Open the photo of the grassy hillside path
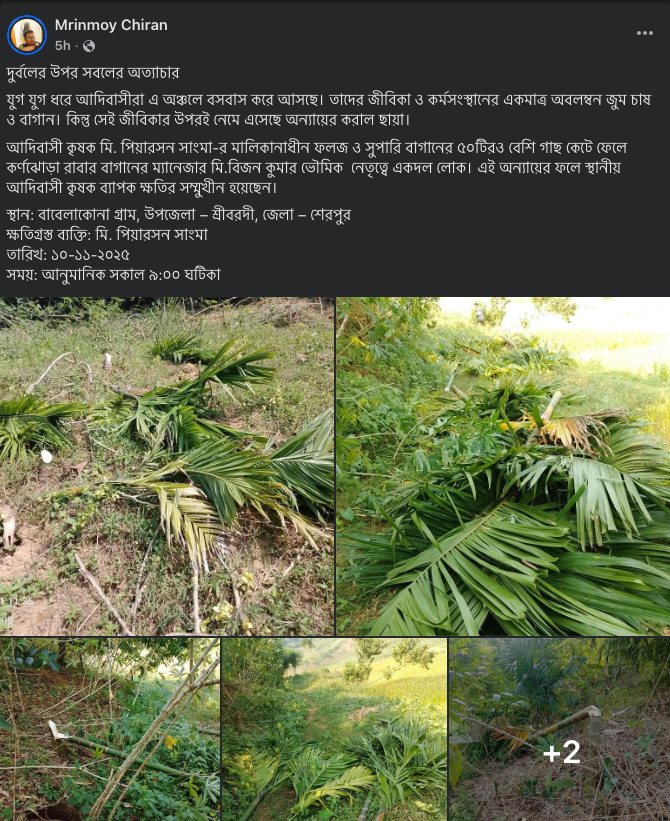The height and width of the screenshot is (821, 670). pyautogui.click(x=334, y=730)
